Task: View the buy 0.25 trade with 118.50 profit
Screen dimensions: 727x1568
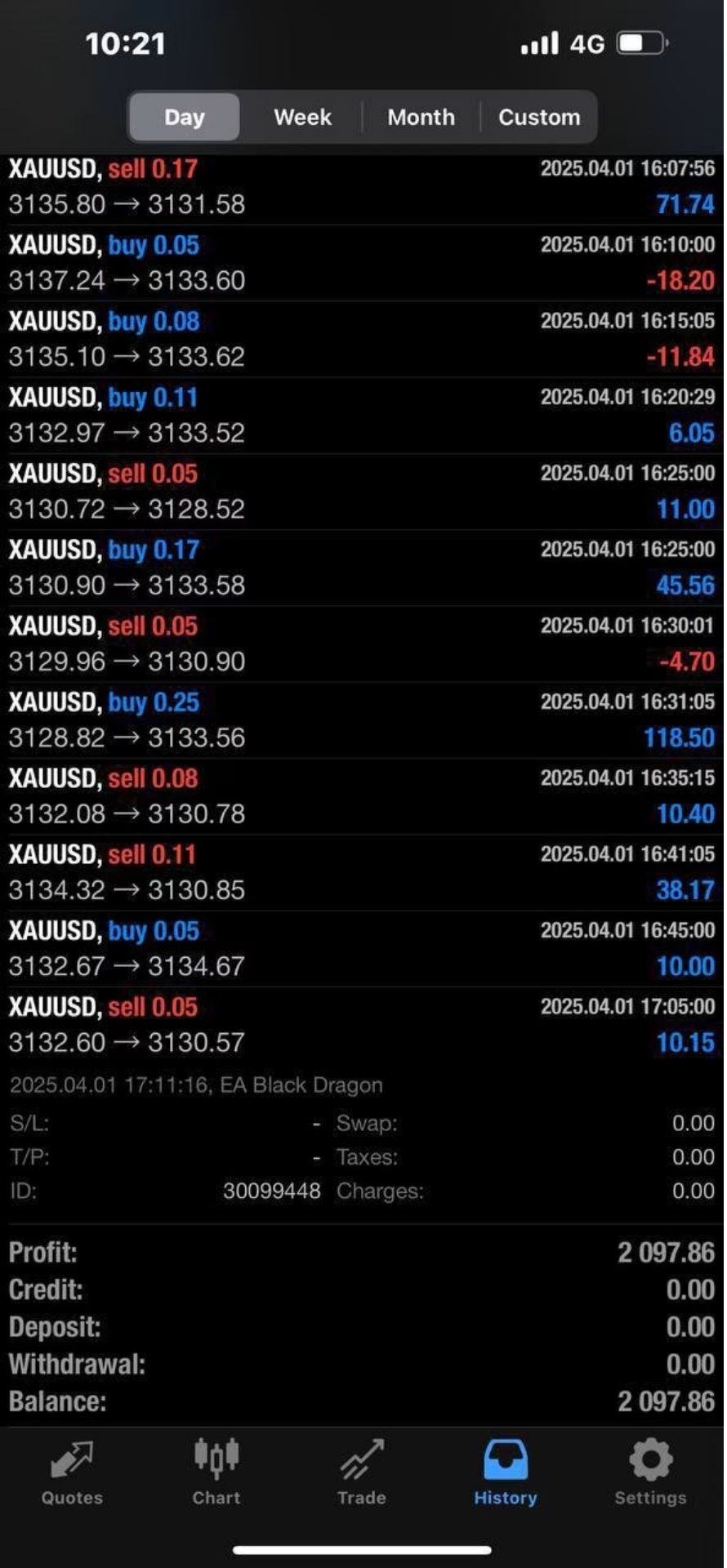Action: click(362, 720)
